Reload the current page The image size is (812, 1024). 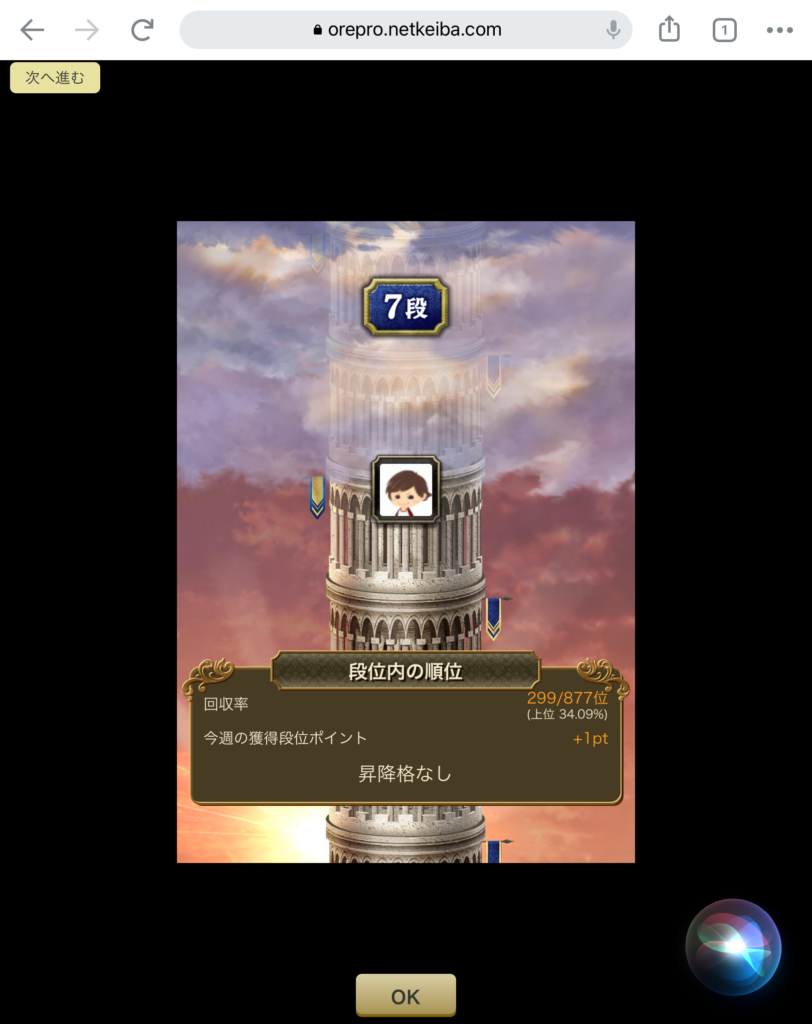(143, 30)
